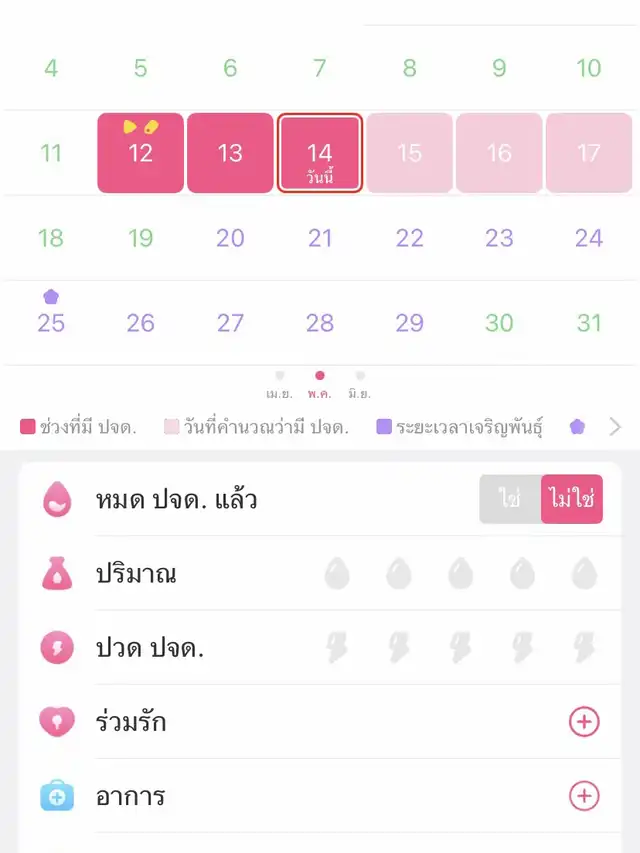Viewport: 640px width, 853px height.
Task: Set flow ปริมาณ to five drops
Action: [x=584, y=574]
